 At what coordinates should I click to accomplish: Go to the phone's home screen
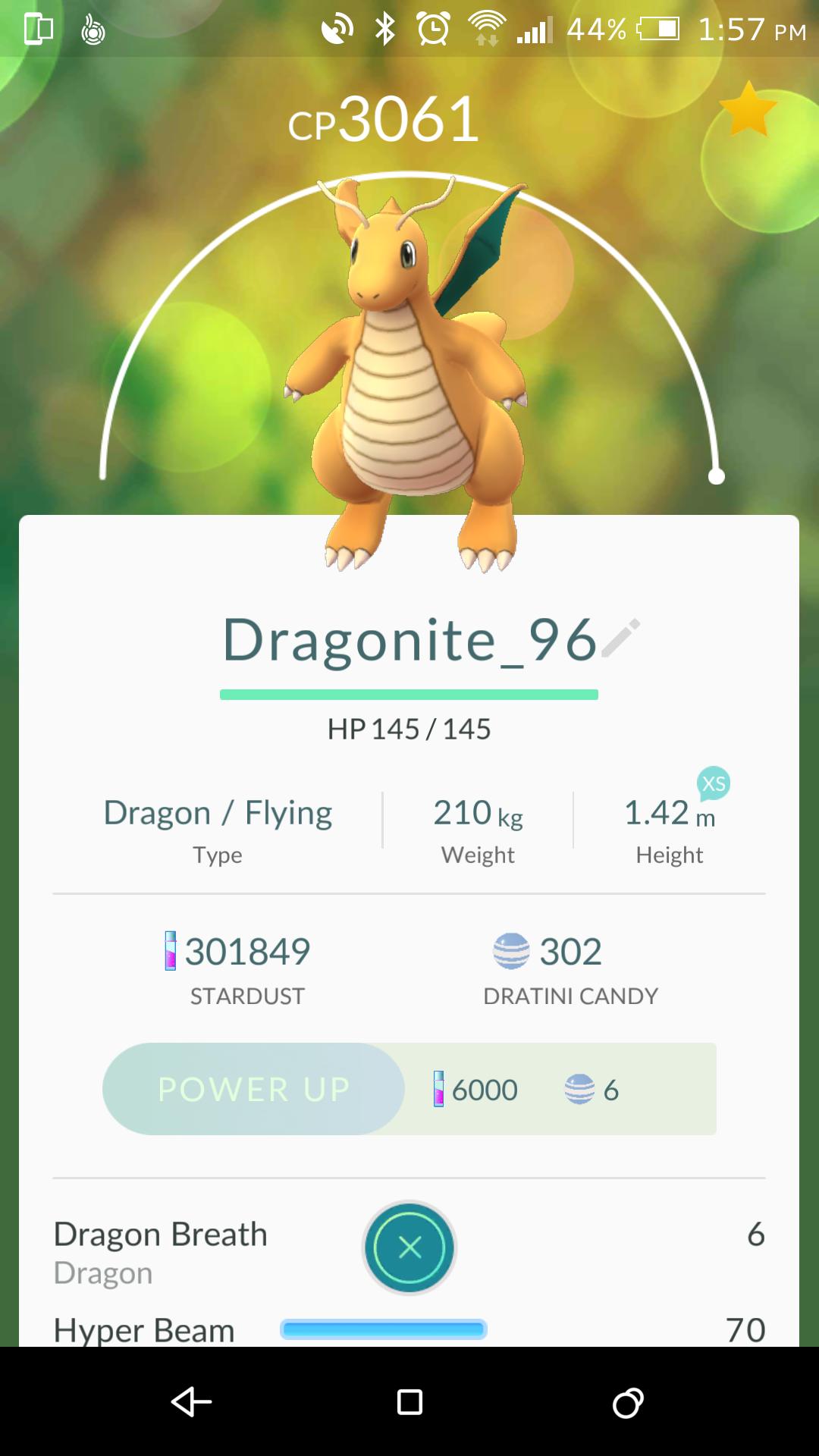pyautogui.click(x=409, y=1402)
